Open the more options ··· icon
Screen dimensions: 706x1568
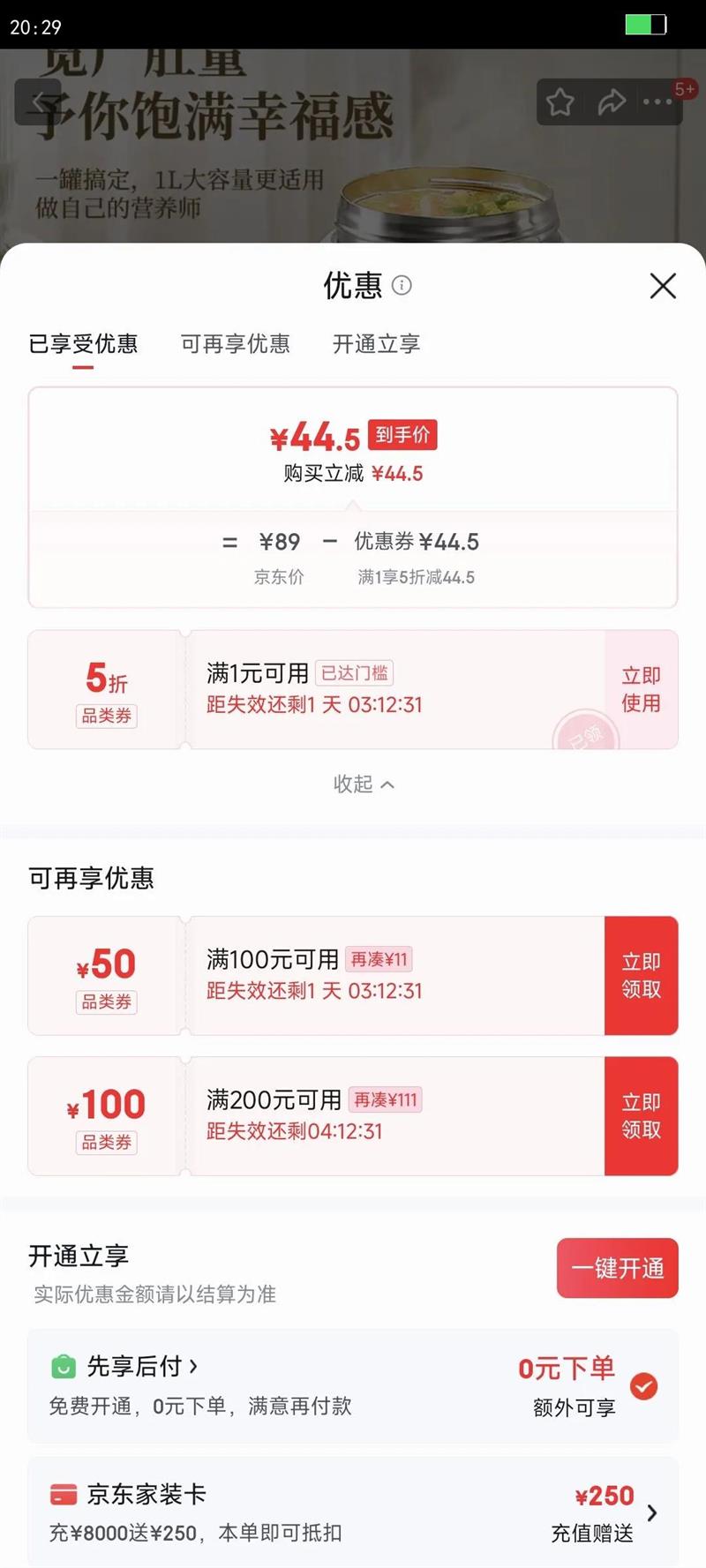(657, 101)
